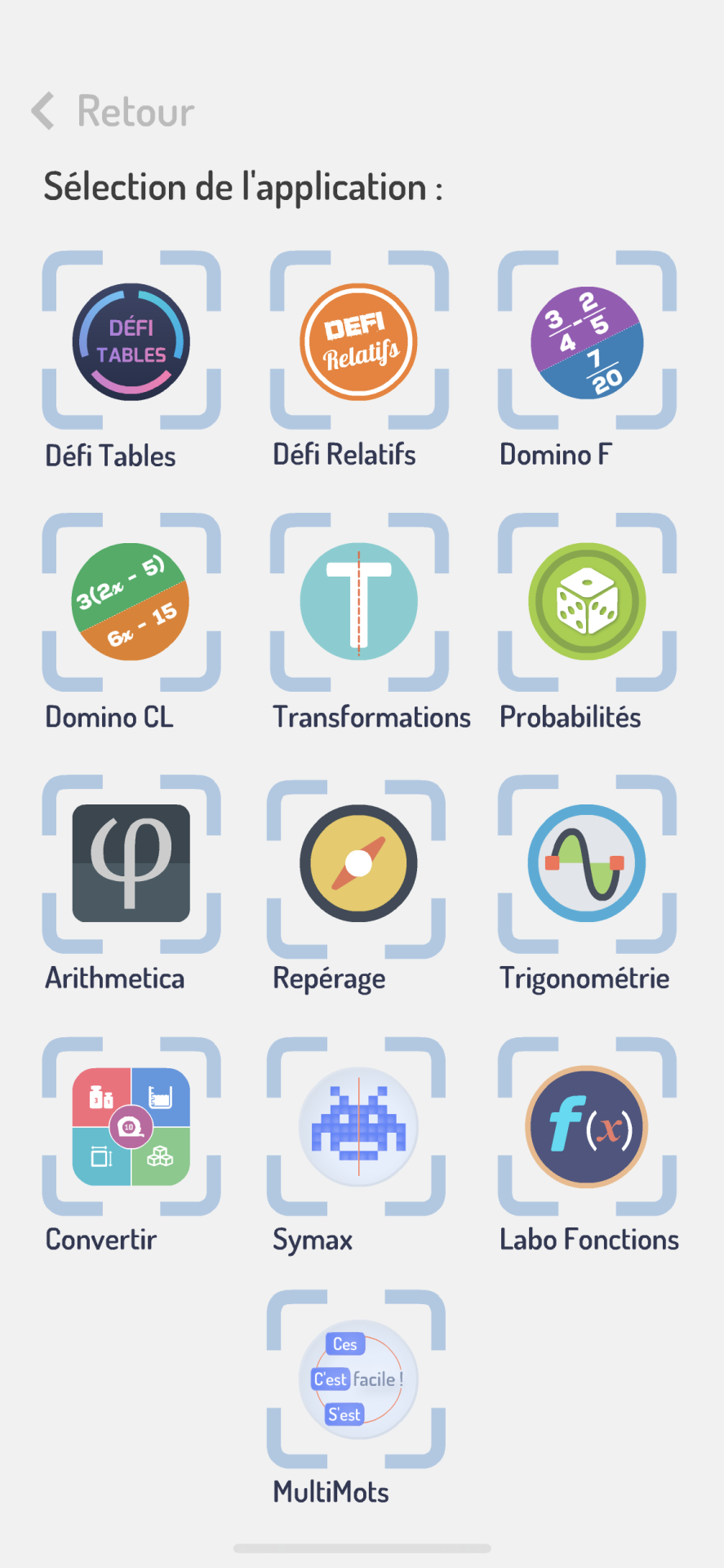Select the Défi Relatifs app
This screenshot has height=1568, width=724.
click(x=359, y=341)
